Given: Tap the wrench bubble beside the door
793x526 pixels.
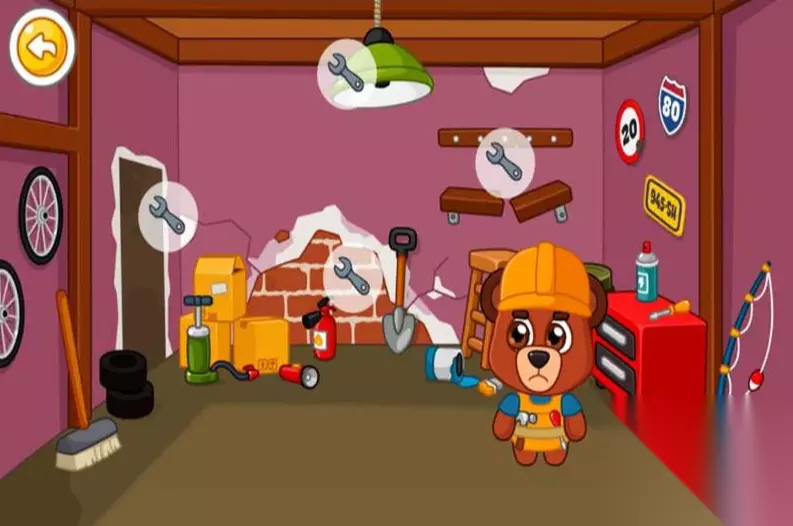Looking at the screenshot, I should tap(168, 216).
